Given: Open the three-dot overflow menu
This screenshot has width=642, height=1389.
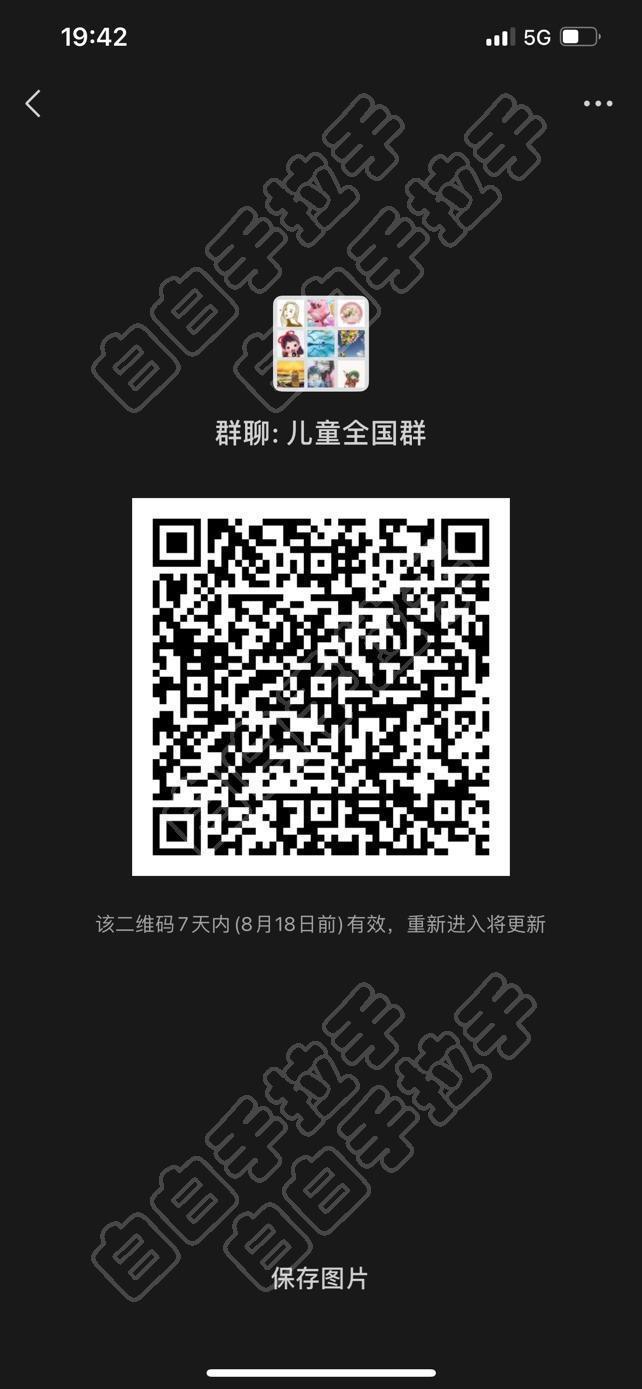Looking at the screenshot, I should pyautogui.click(x=598, y=104).
